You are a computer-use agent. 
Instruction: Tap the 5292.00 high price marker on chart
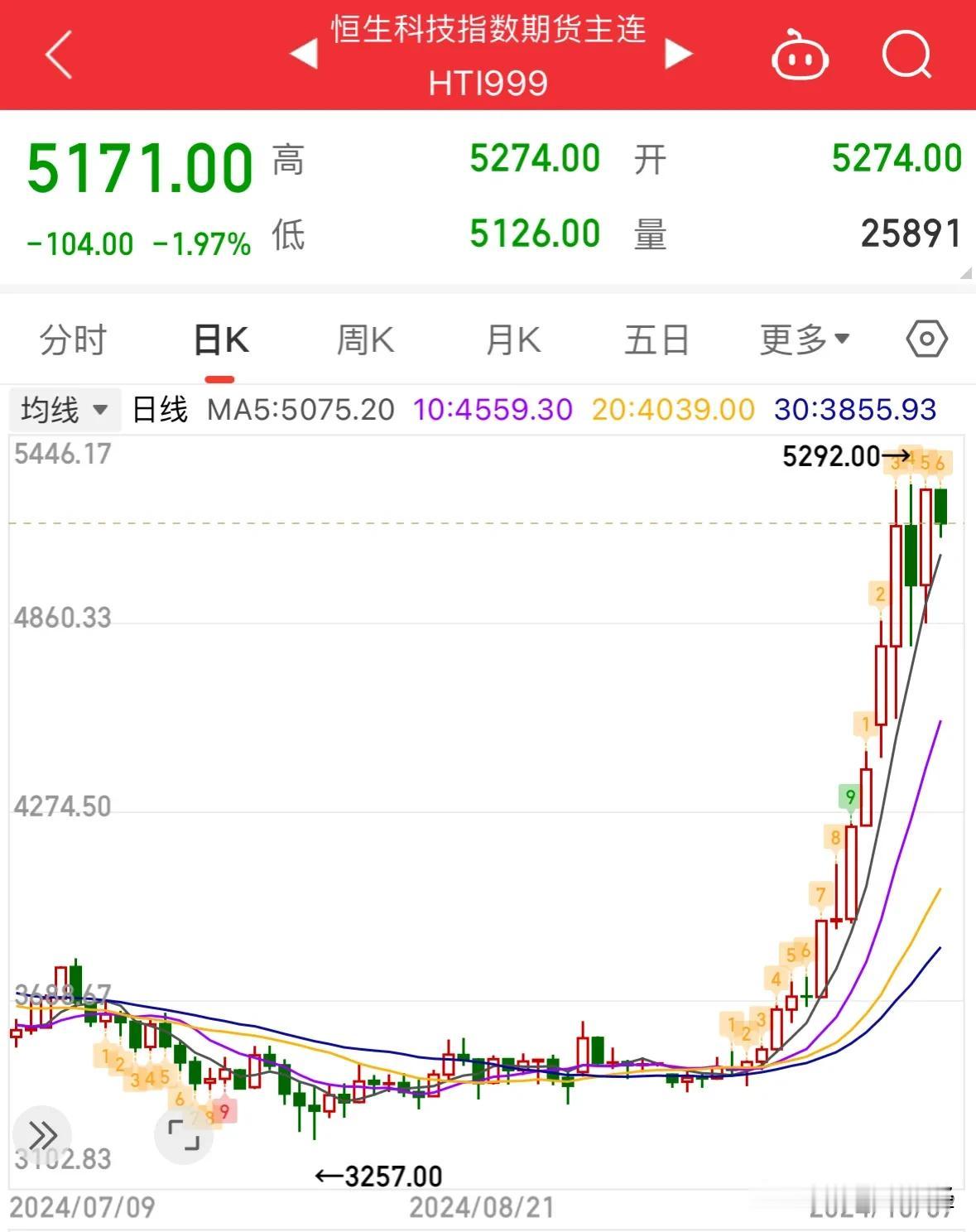tap(830, 455)
